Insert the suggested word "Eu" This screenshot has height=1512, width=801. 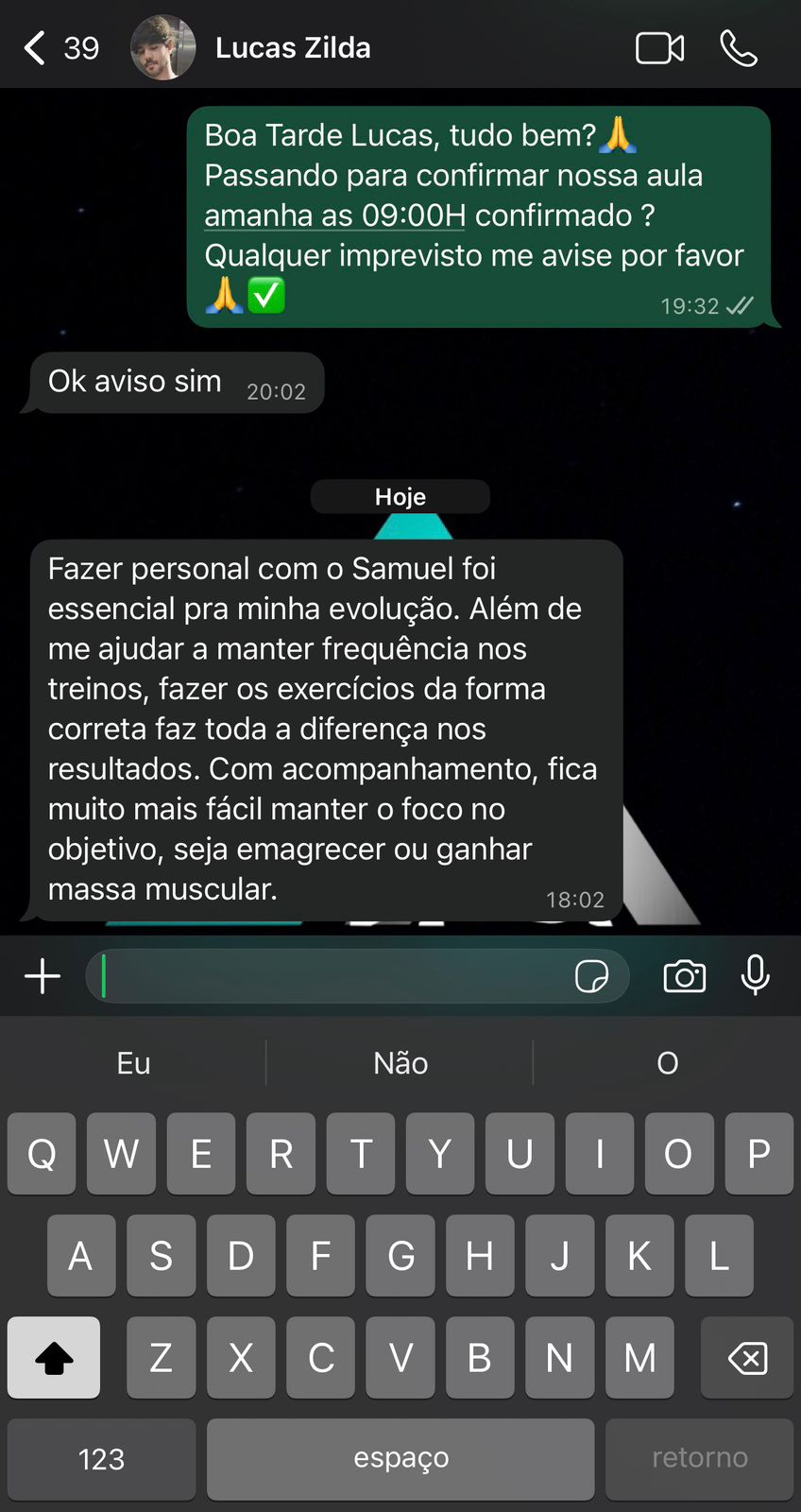(133, 1063)
